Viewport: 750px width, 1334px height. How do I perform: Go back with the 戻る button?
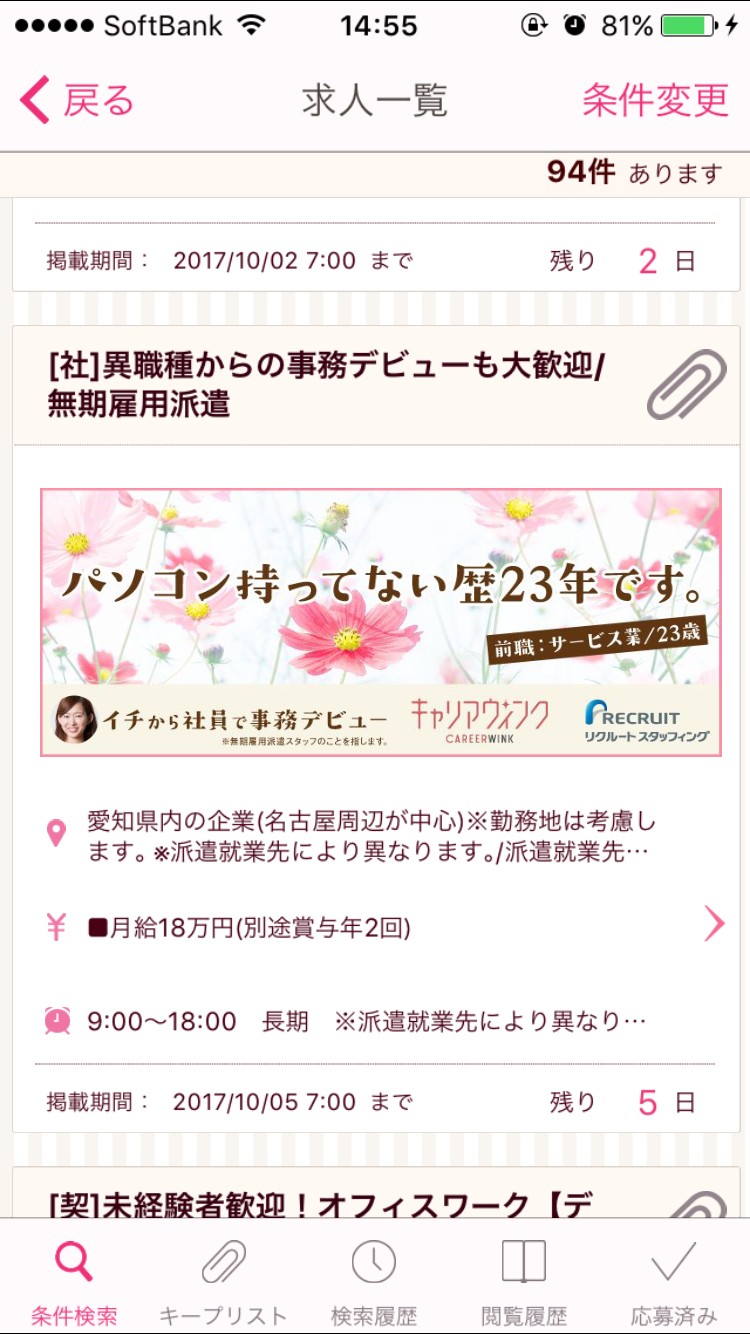[x=76, y=101]
